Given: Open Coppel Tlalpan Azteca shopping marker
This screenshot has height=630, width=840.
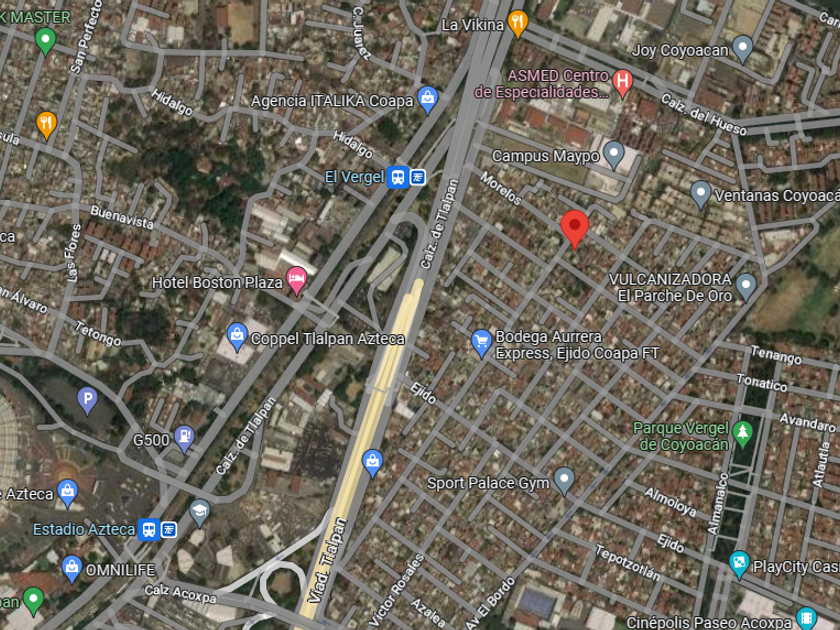Looking at the screenshot, I should 237,335.
